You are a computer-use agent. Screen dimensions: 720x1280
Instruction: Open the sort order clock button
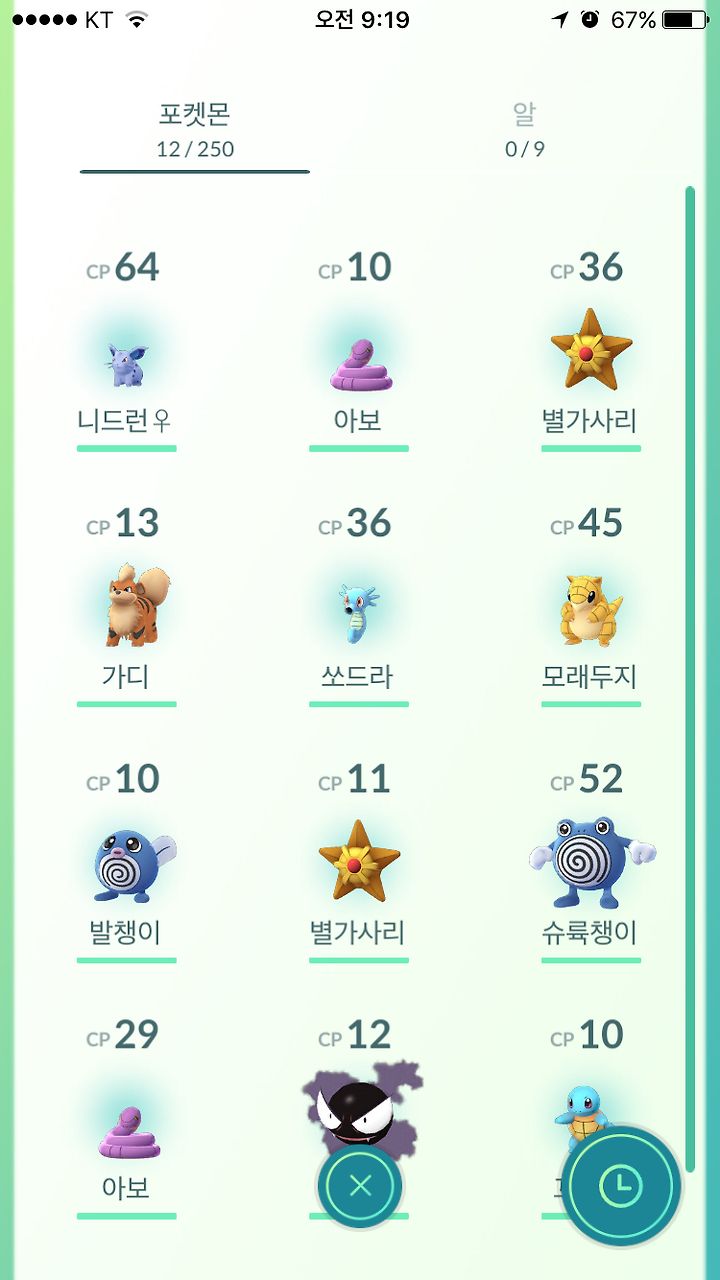click(621, 1186)
